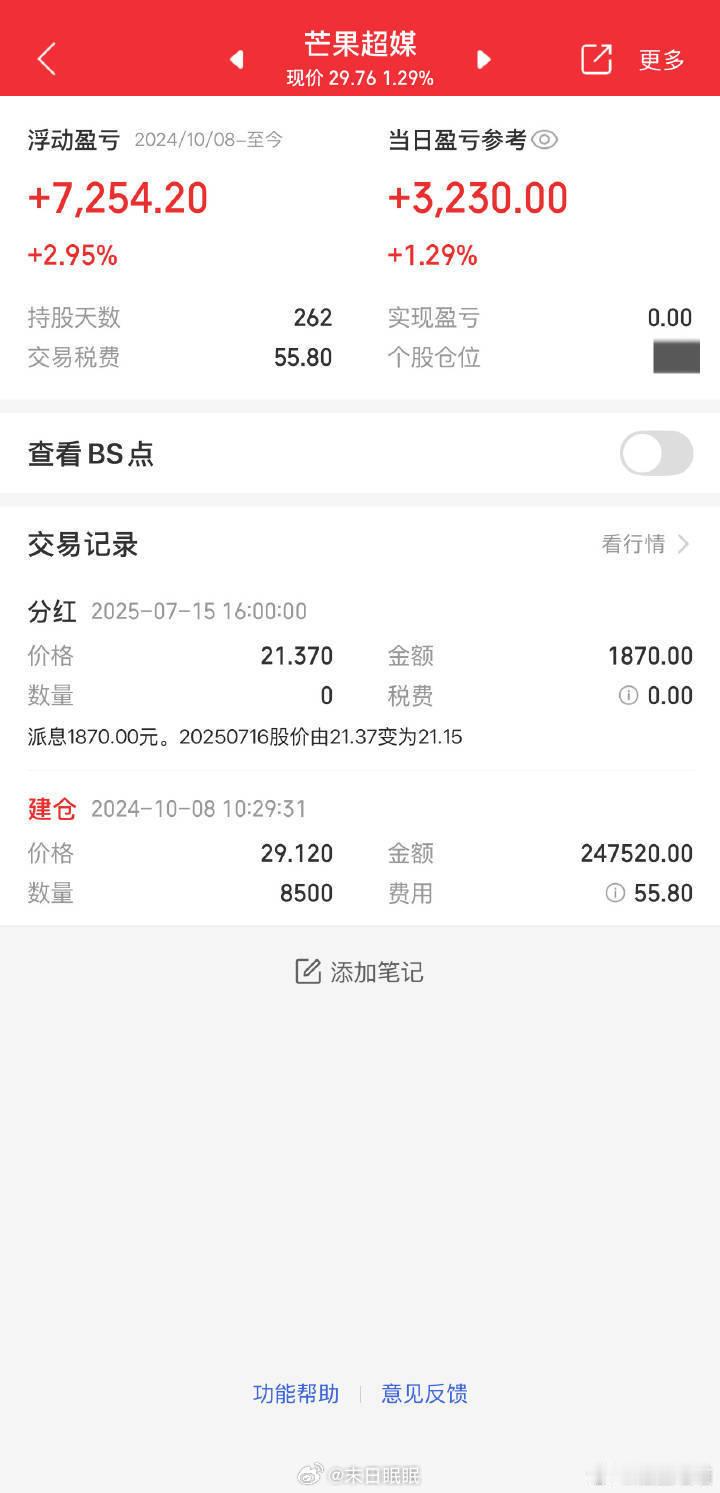Tap the 芒果超媒 stock title
720x1493 pixels.
[360, 44]
